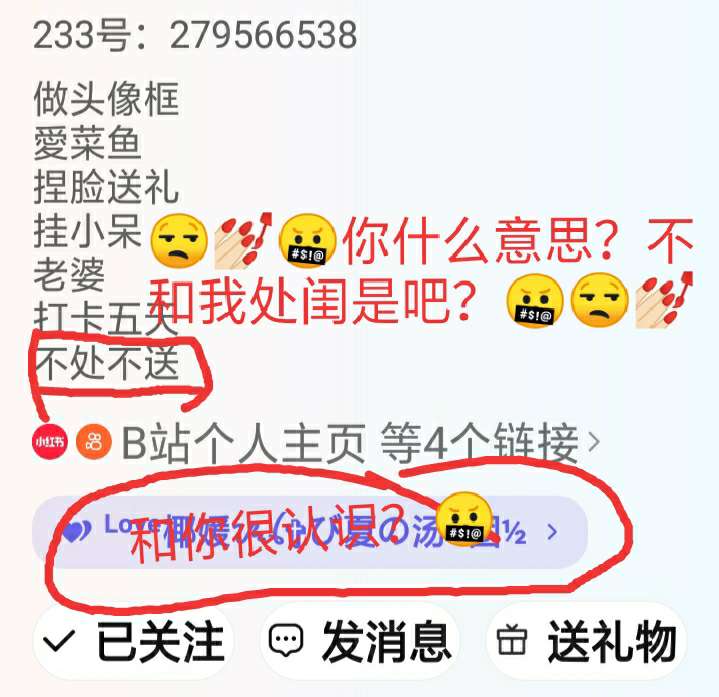Open the Love relationship banner
The image size is (719, 697).
pos(309,529)
